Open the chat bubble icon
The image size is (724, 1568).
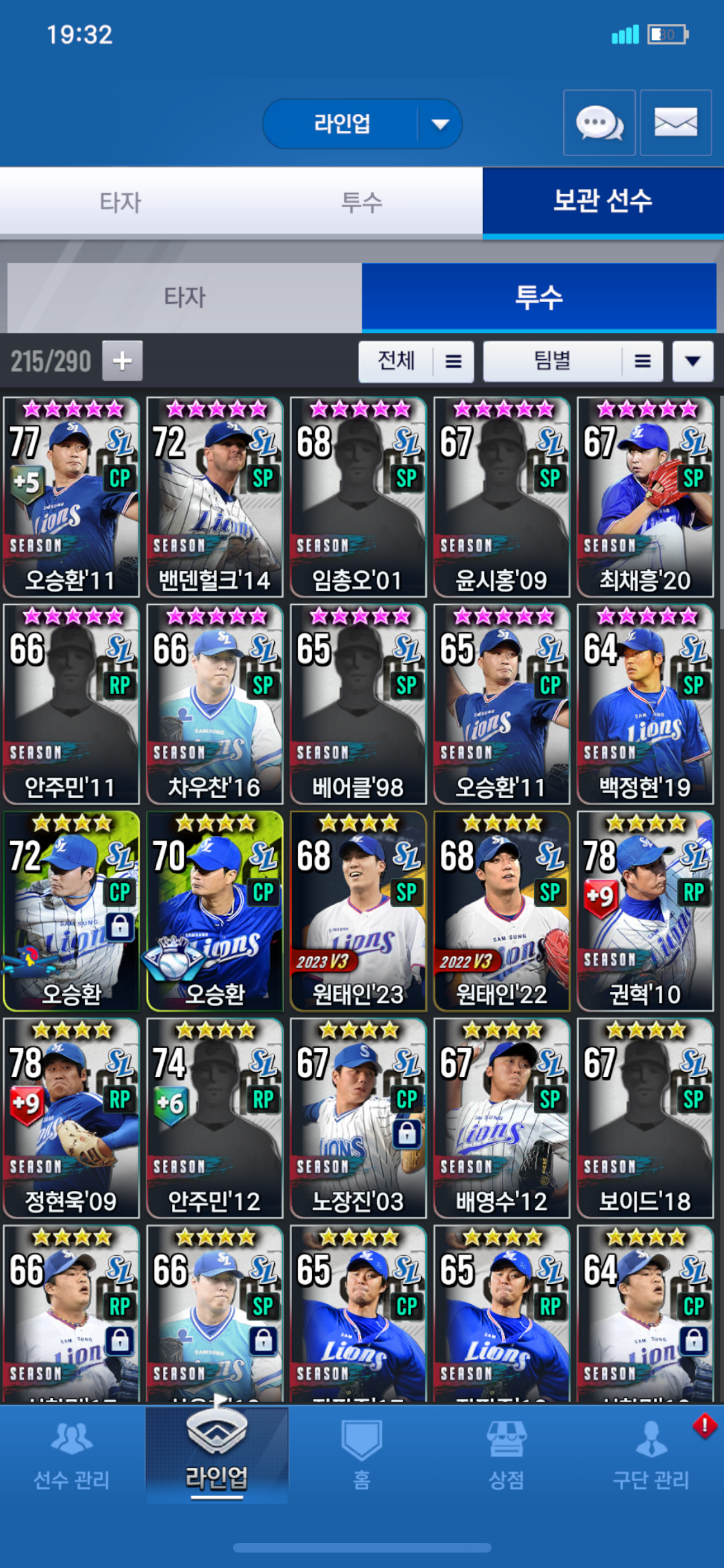[599, 123]
